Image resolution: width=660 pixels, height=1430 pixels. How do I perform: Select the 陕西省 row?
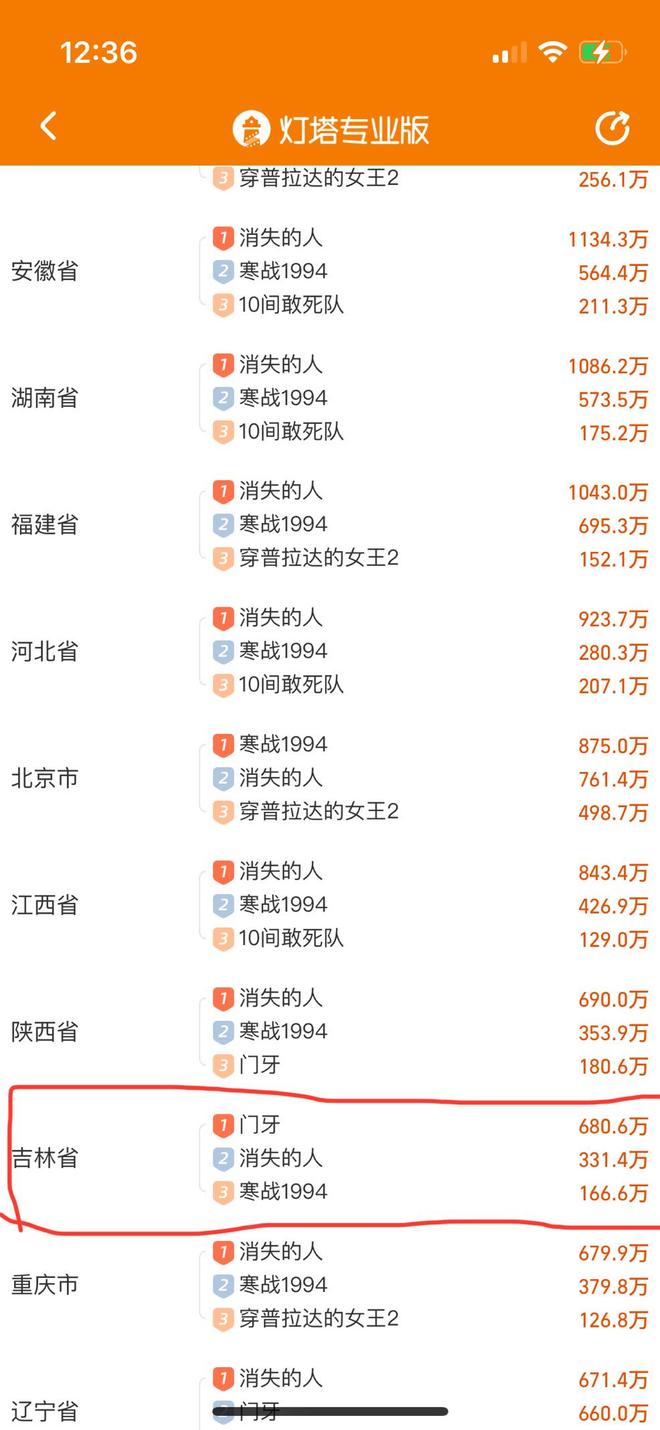(330, 1031)
